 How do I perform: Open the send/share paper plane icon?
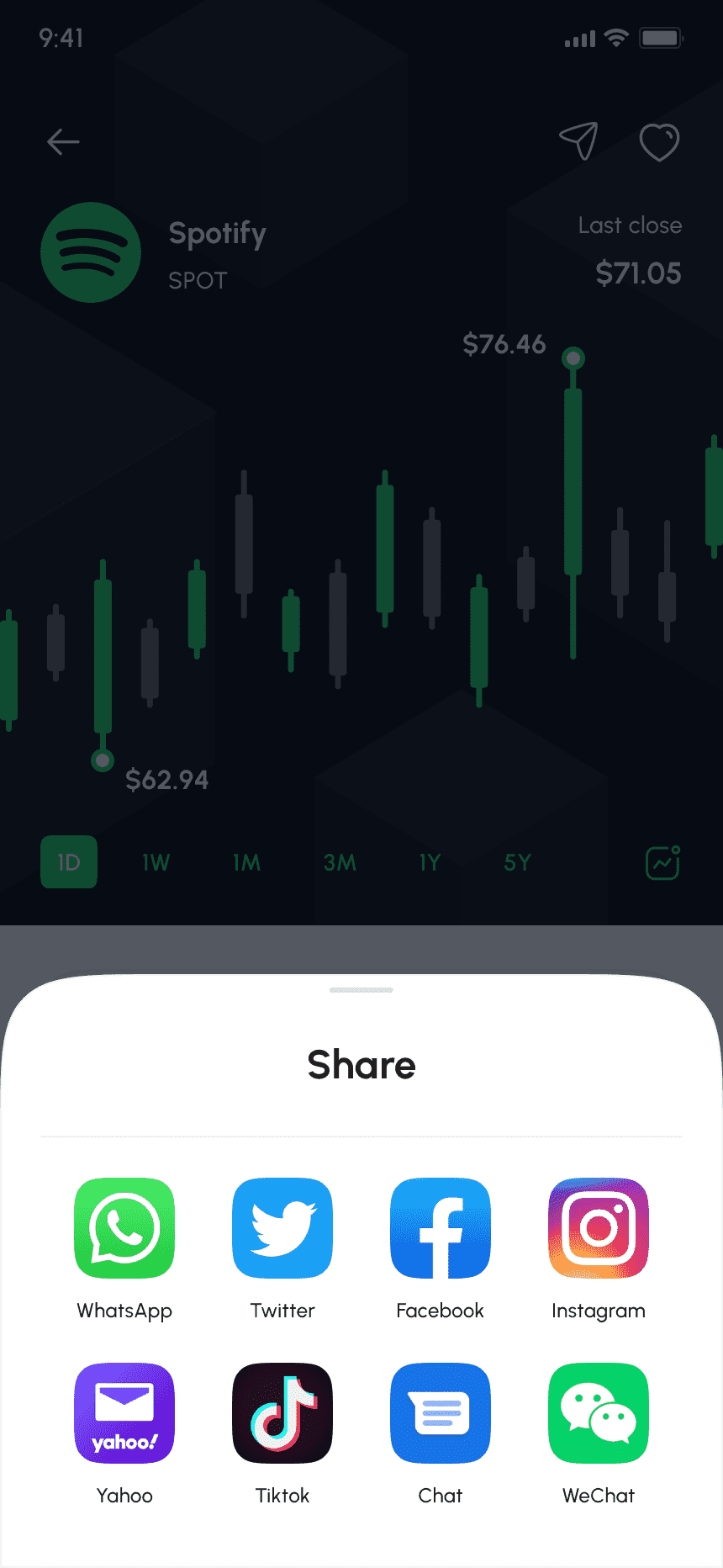pos(578,141)
